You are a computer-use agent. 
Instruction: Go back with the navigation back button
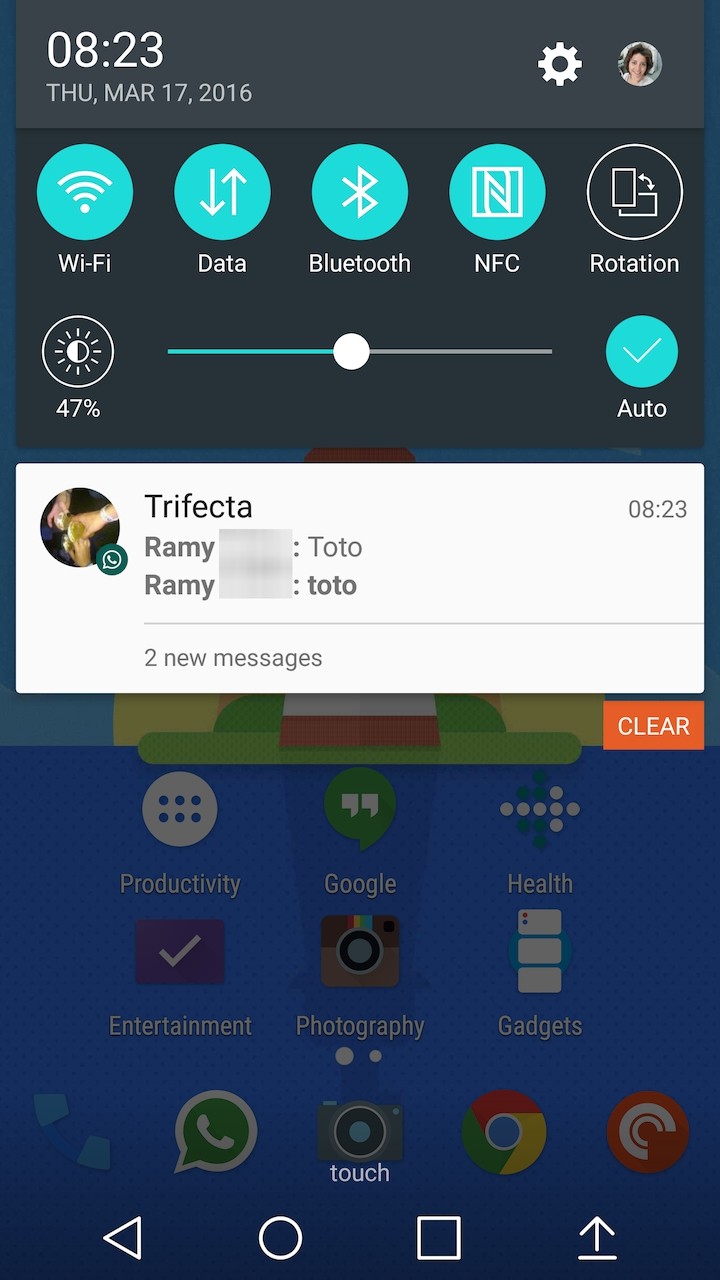tap(123, 1238)
